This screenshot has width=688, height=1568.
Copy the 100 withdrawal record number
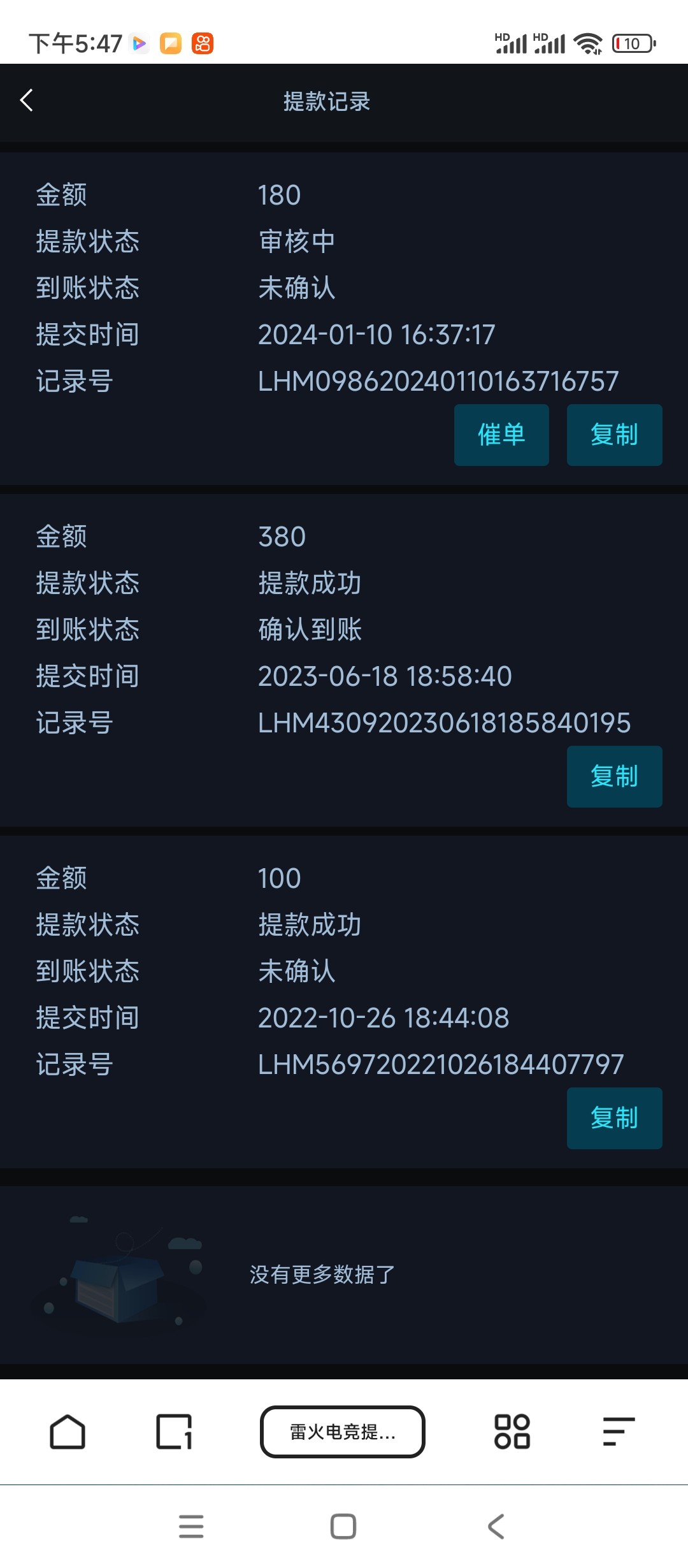pos(613,1118)
